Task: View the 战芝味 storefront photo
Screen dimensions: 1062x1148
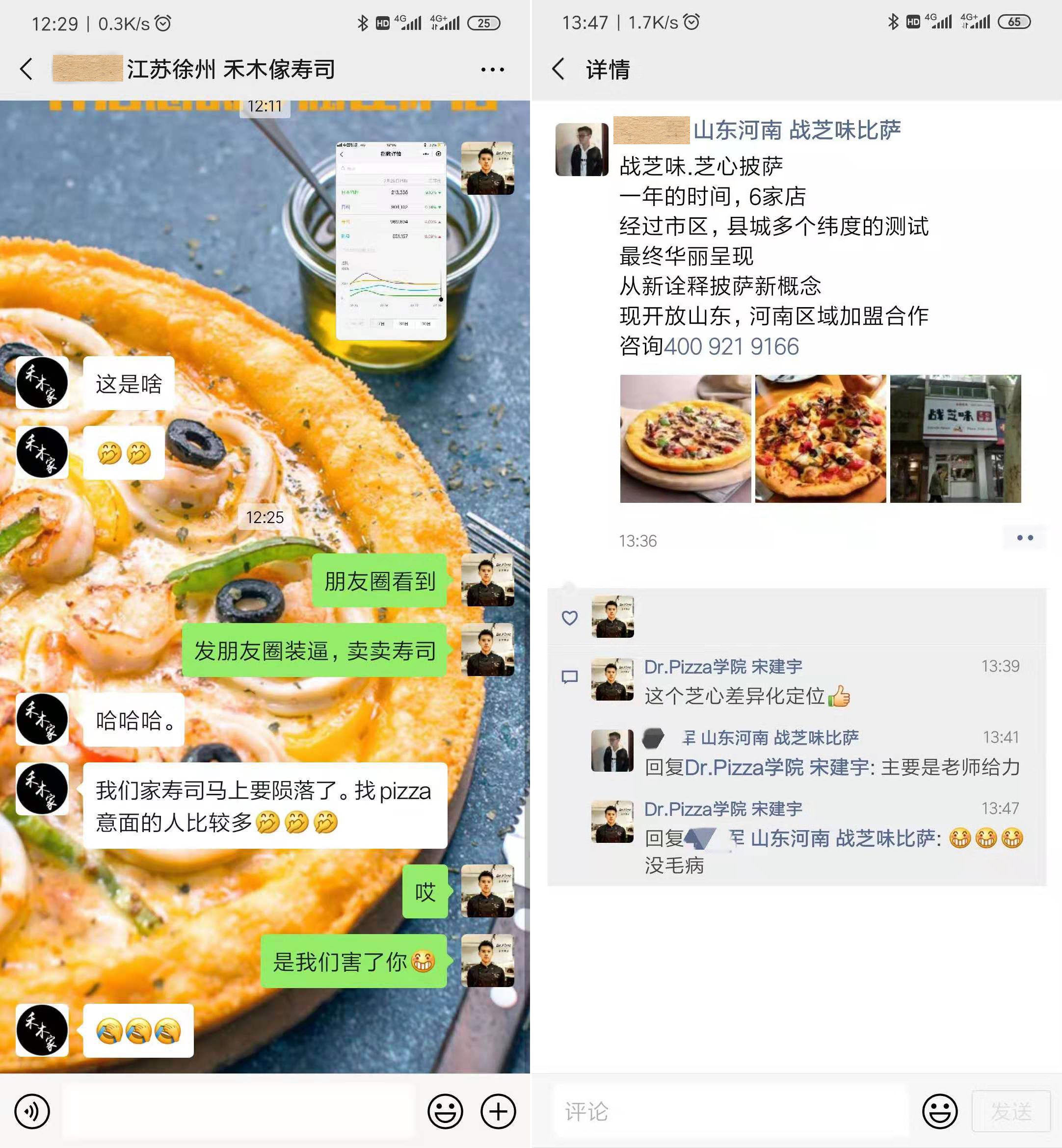Action: 955,439
